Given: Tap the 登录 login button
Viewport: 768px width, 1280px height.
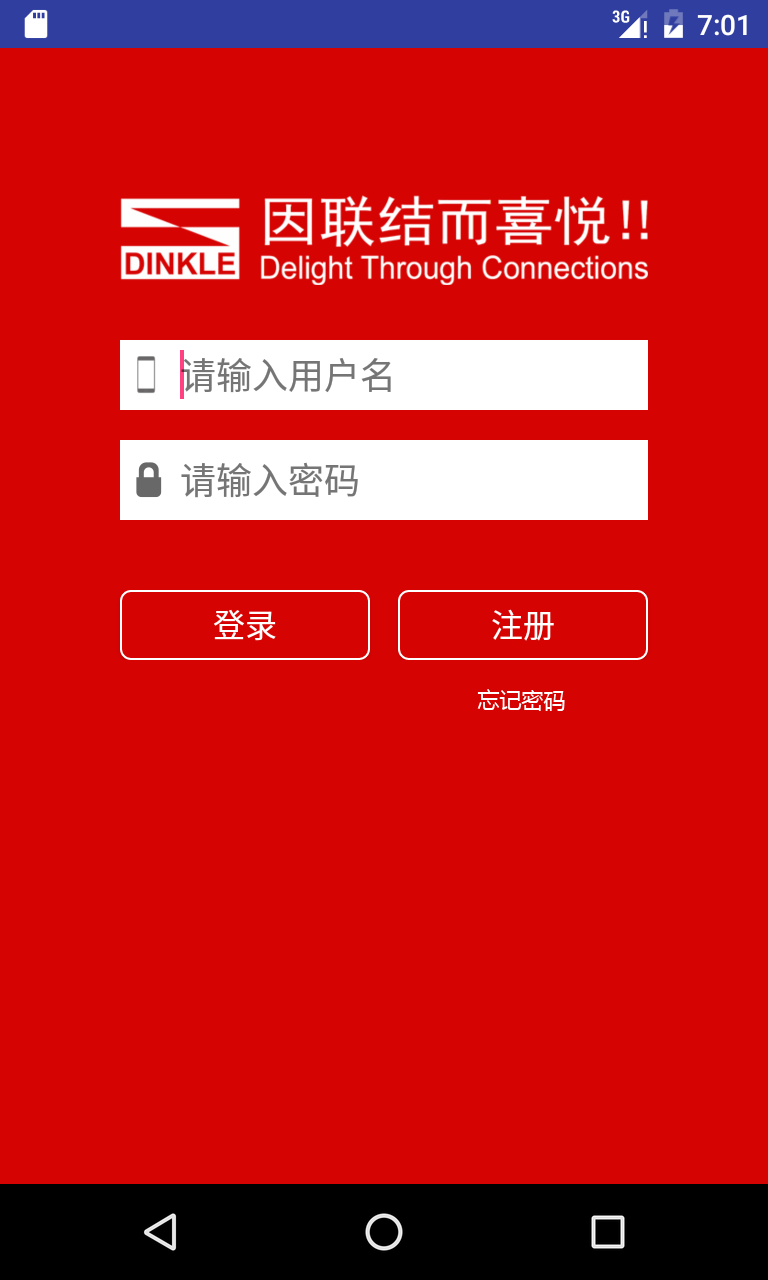Looking at the screenshot, I should tap(245, 625).
